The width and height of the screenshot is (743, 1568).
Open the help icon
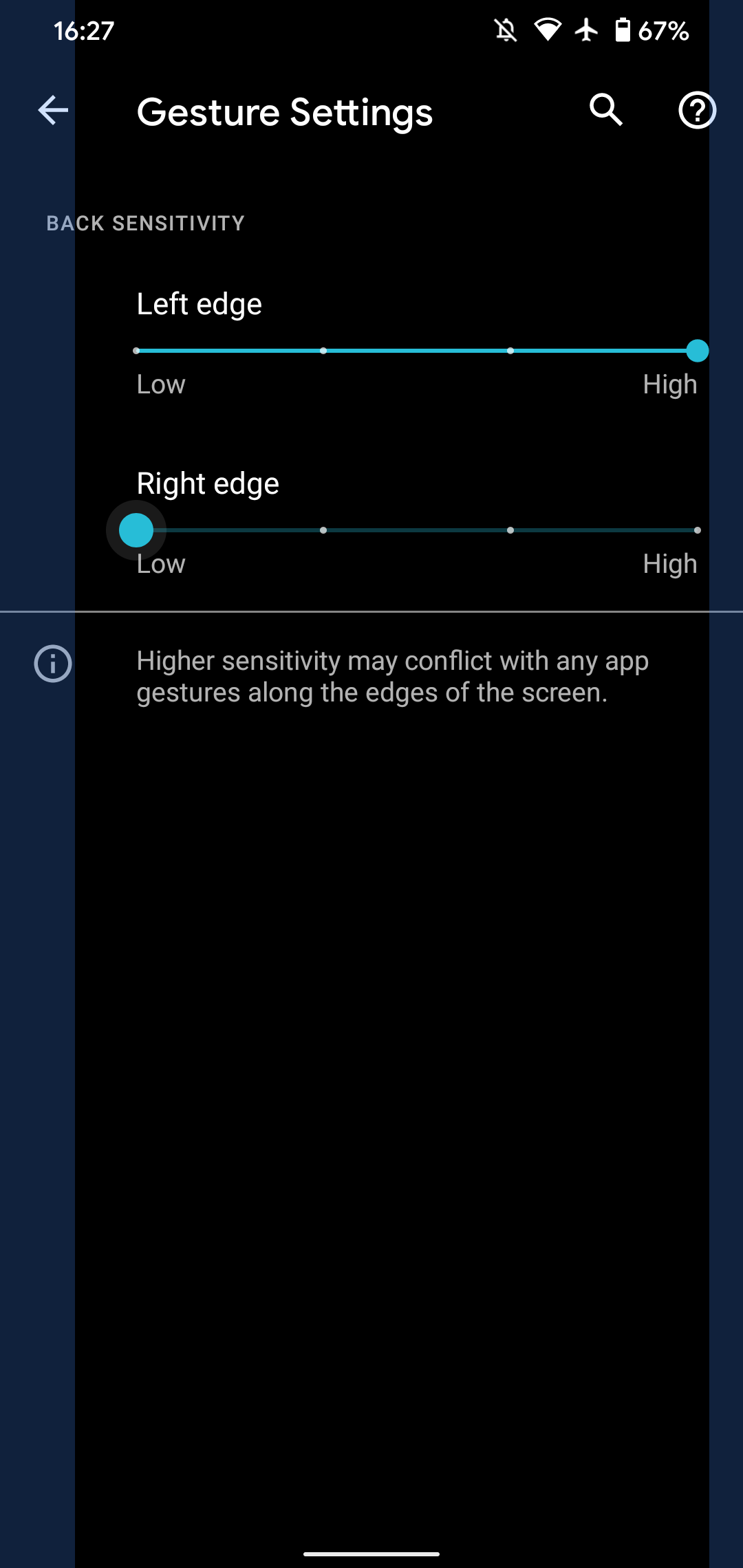pyautogui.click(x=697, y=110)
